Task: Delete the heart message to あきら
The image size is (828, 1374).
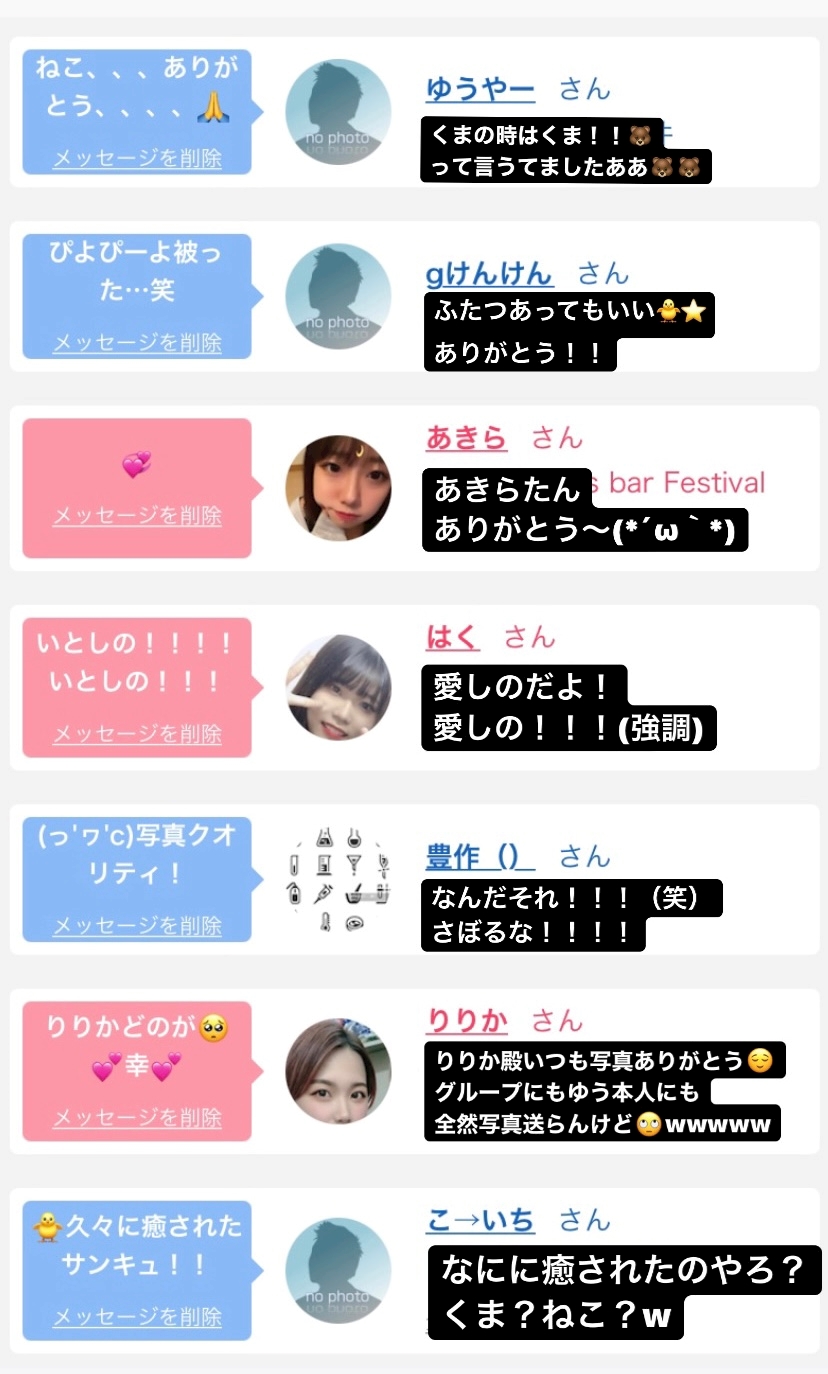Action: (x=137, y=515)
